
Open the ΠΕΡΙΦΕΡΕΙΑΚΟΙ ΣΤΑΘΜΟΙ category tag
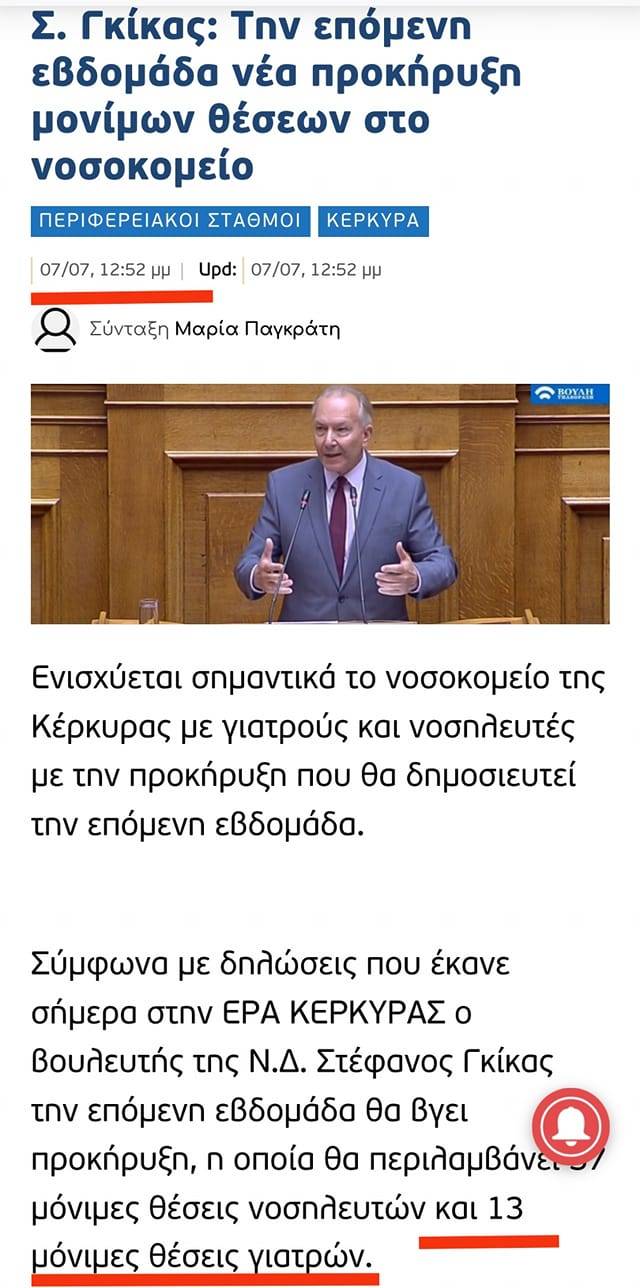(170, 221)
